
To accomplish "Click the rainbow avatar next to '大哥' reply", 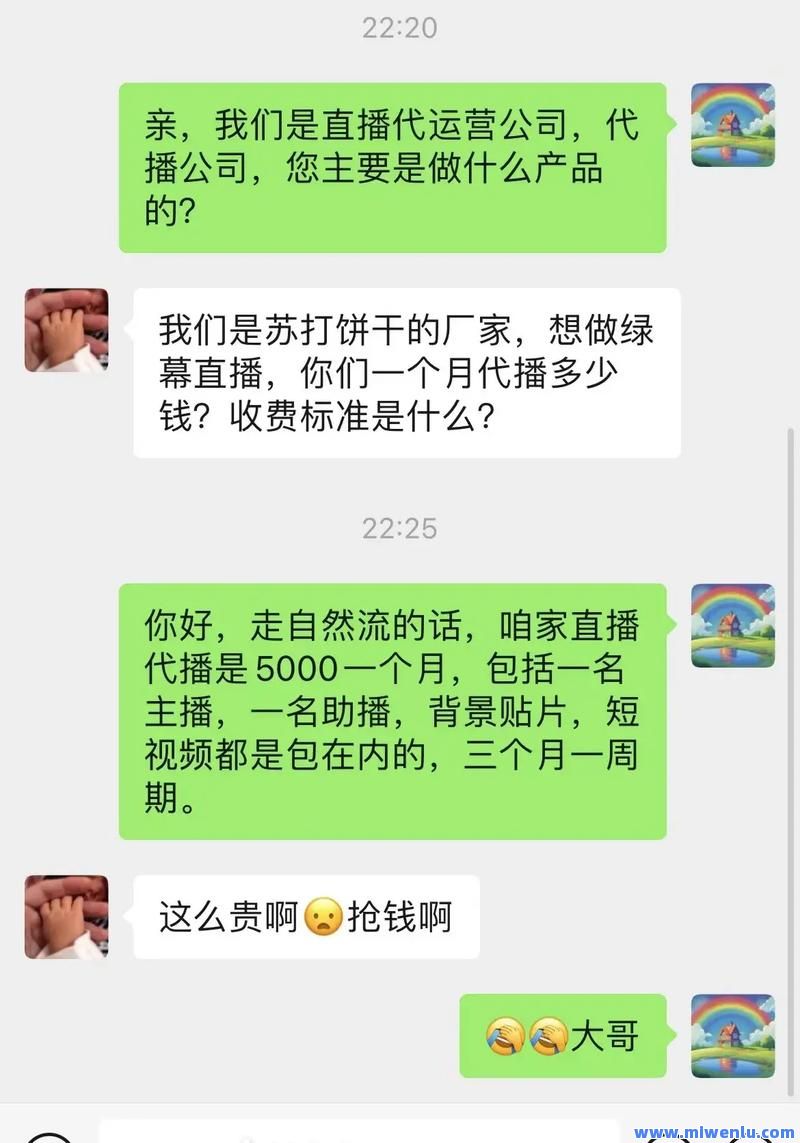I will (732, 1037).
